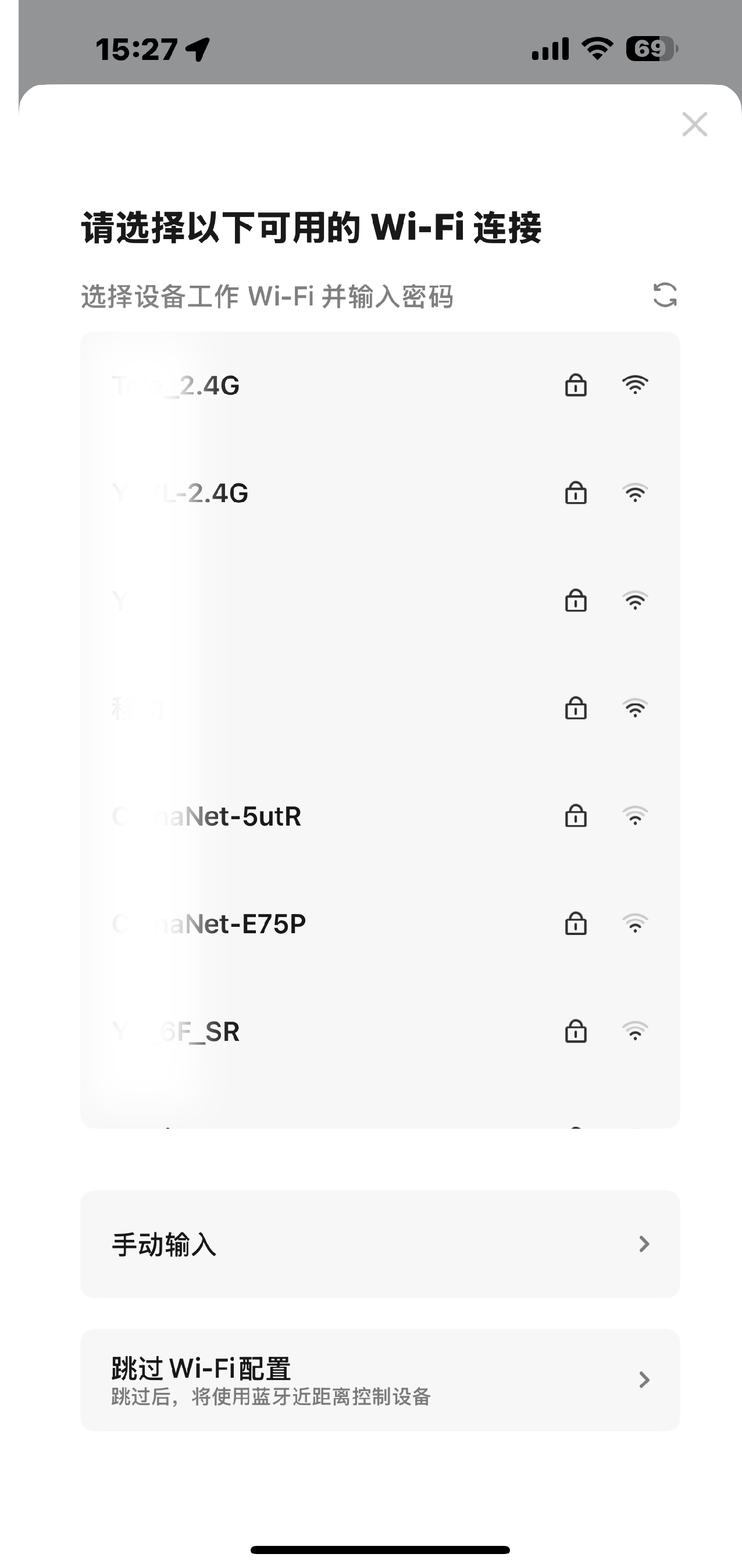The height and width of the screenshot is (1568, 742).
Task: Tap 跳过 Wi-Fi 配置 to skip setup
Action: coord(380,1379)
